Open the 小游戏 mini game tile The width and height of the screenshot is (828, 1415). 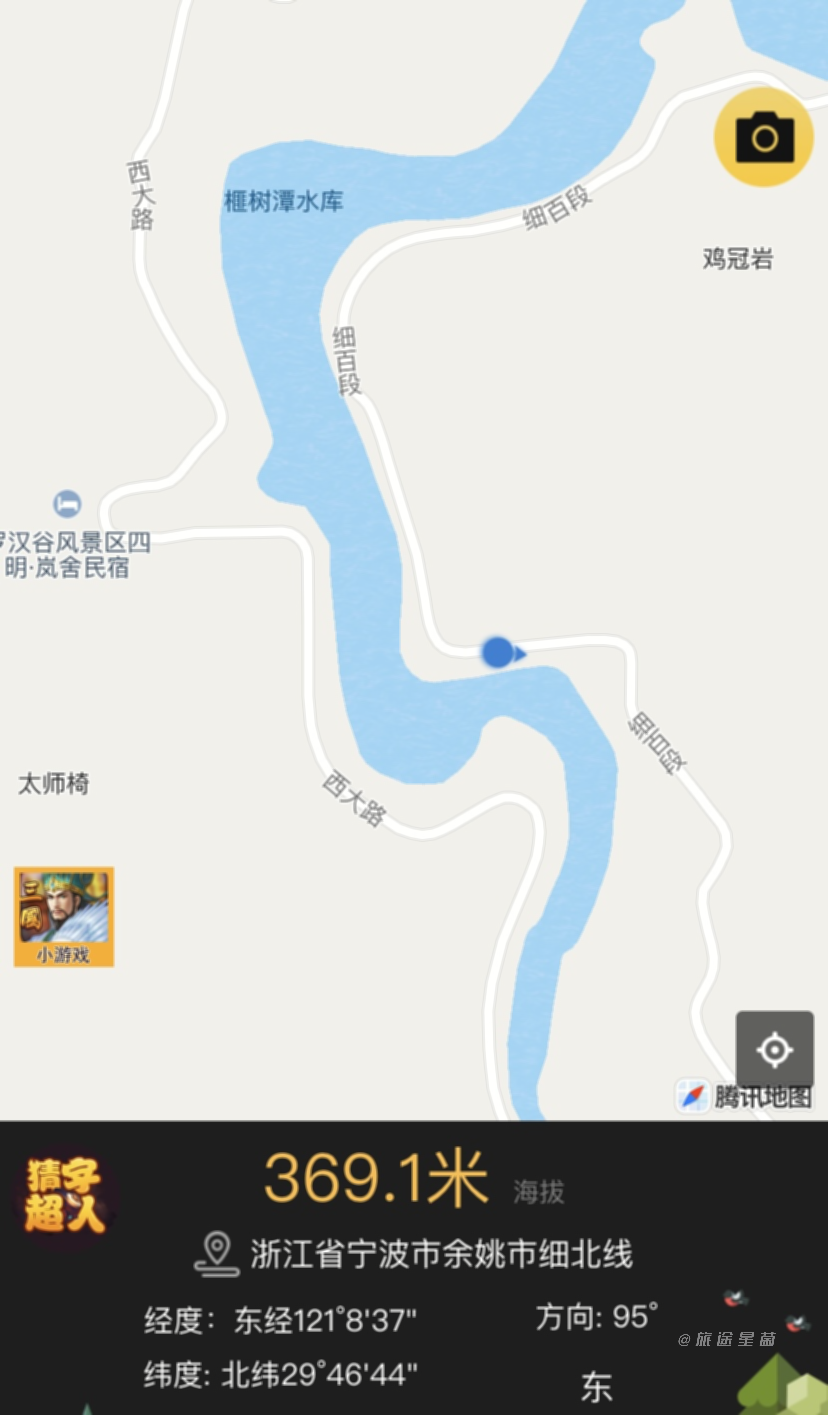pyautogui.click(x=64, y=917)
